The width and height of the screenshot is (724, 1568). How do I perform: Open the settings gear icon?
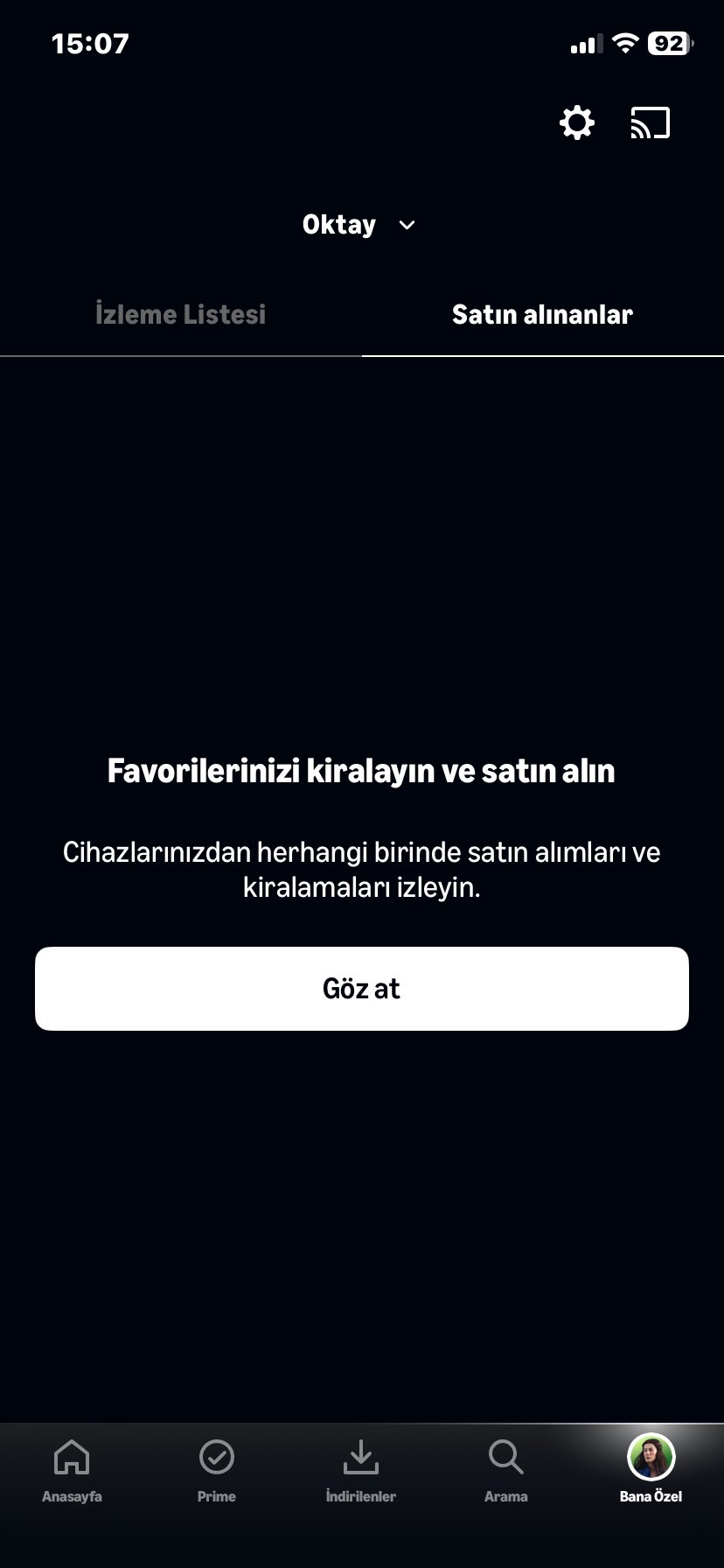(x=577, y=122)
